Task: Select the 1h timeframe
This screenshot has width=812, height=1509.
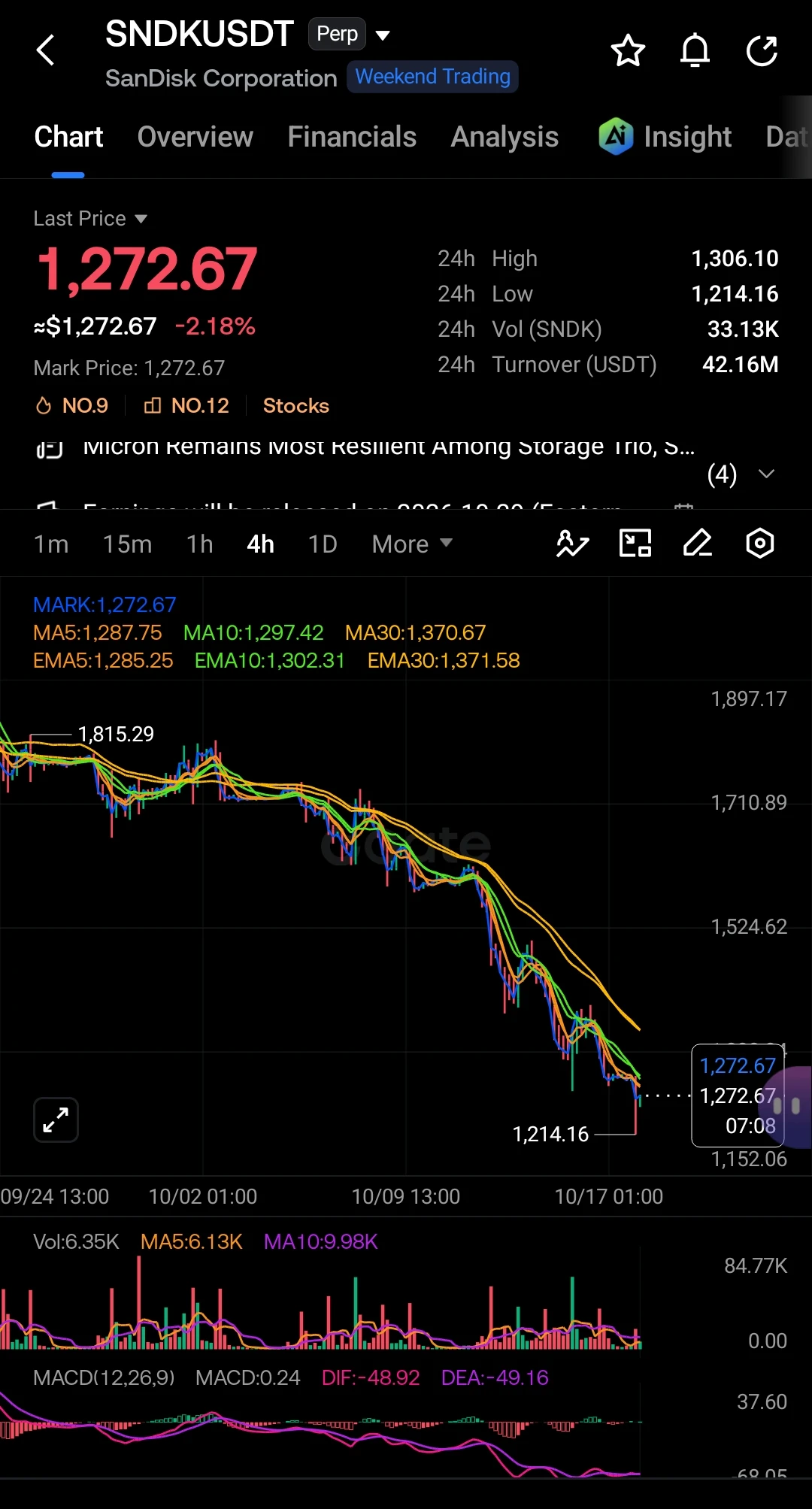Action: [200, 544]
